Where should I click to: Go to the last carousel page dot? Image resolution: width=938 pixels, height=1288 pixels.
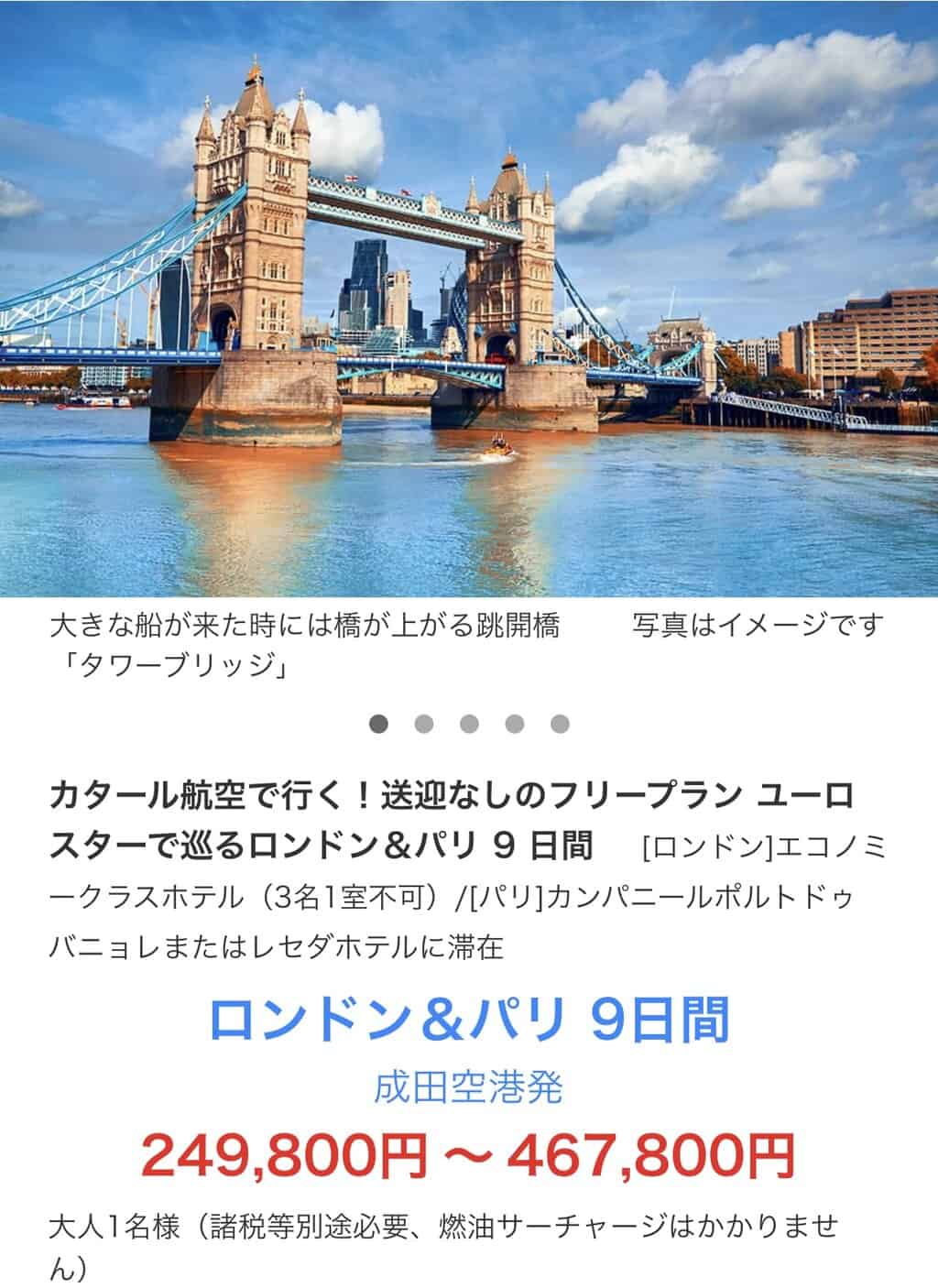click(x=560, y=725)
